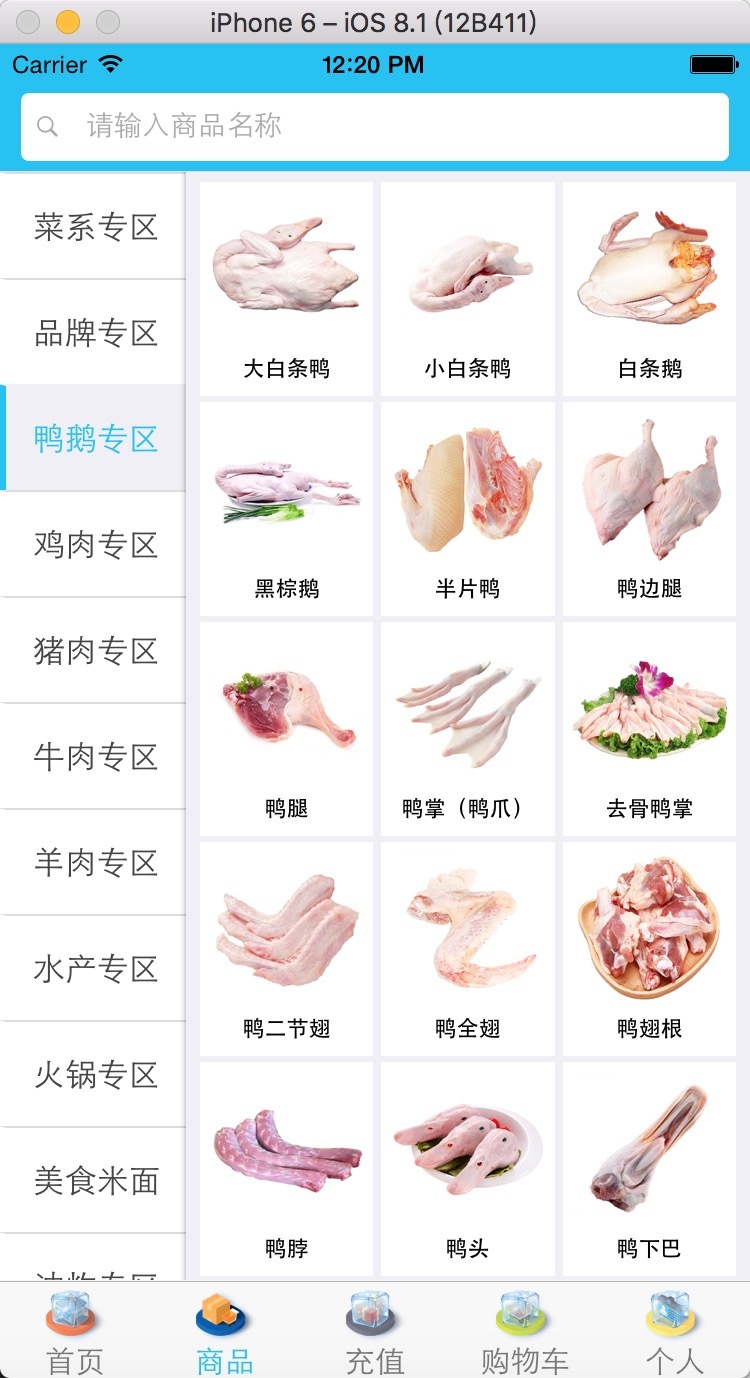Image resolution: width=750 pixels, height=1378 pixels.
Task: Switch to 鸡肉专区 category
Action: pyautogui.click(x=95, y=545)
